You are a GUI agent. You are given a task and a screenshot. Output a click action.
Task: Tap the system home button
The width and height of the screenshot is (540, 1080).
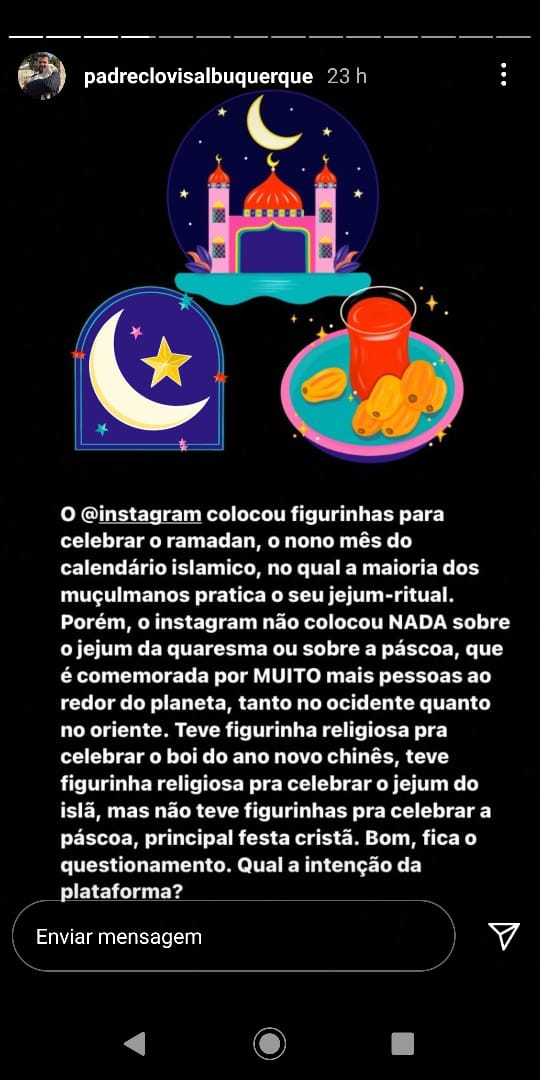click(x=269, y=1043)
